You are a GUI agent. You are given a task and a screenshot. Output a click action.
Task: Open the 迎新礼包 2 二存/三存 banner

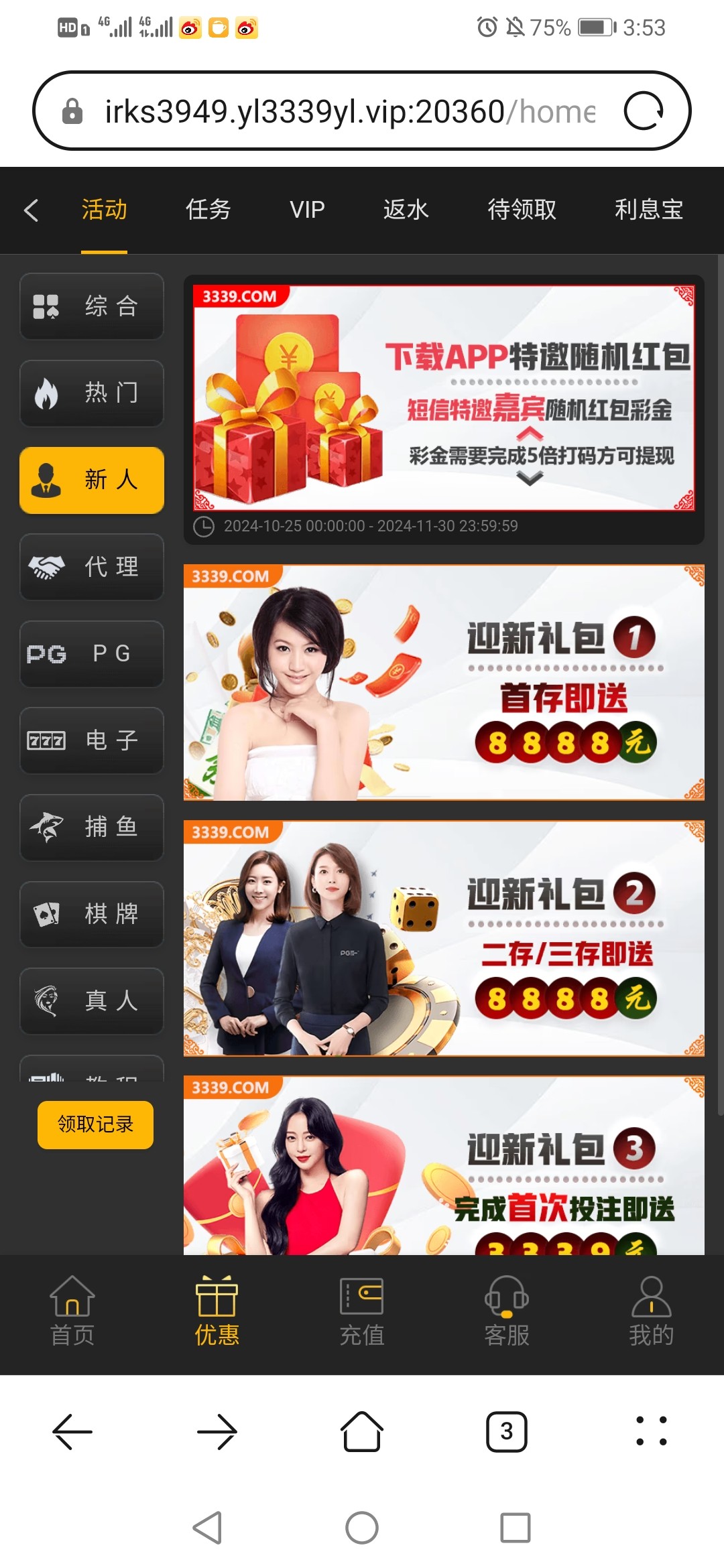tap(444, 938)
